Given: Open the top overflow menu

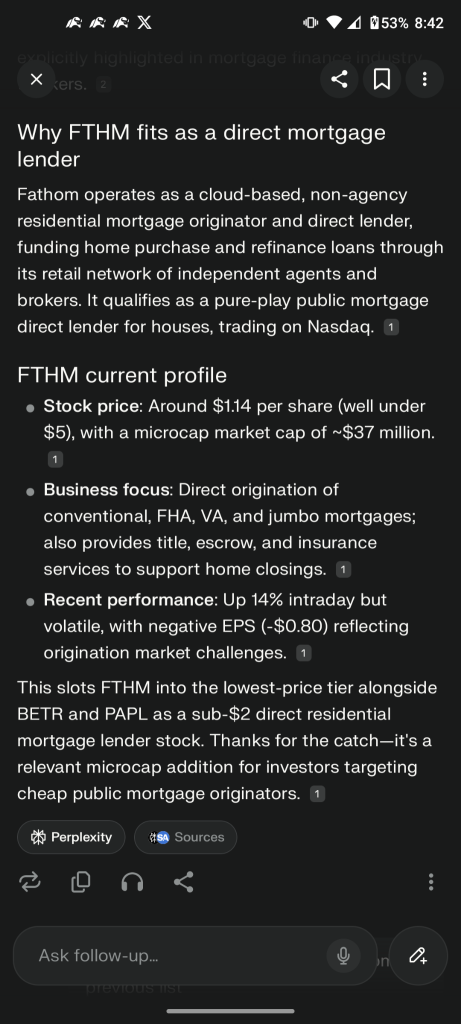Looking at the screenshot, I should coord(424,79).
